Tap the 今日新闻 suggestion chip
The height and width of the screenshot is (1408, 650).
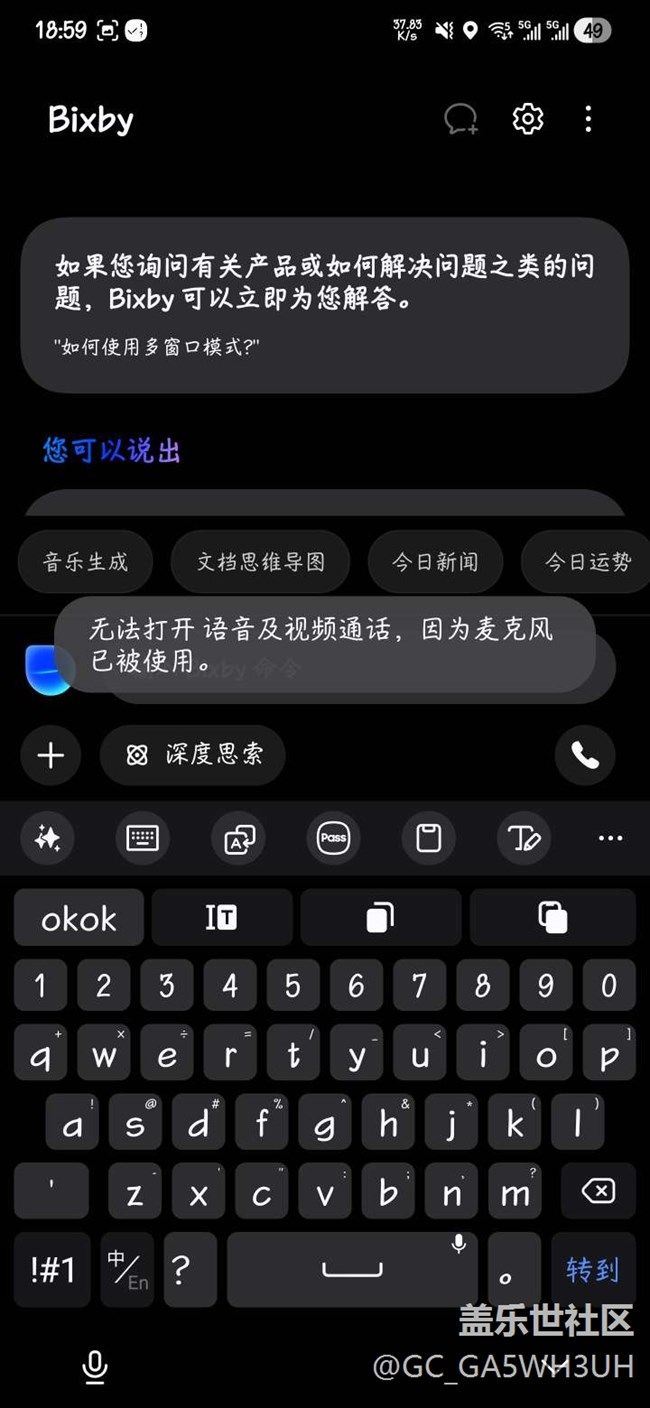point(435,562)
